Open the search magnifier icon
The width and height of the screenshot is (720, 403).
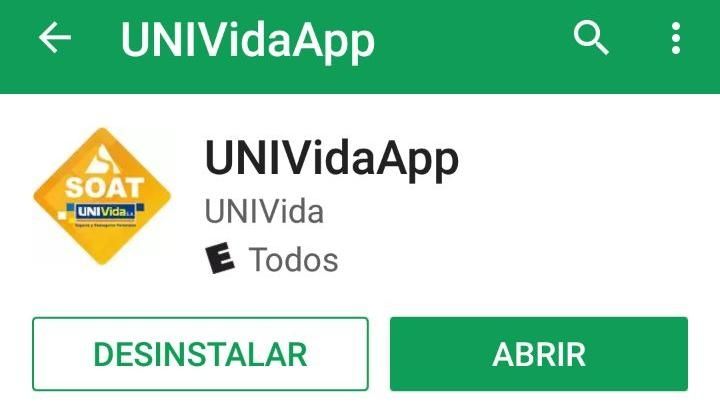pyautogui.click(x=591, y=40)
